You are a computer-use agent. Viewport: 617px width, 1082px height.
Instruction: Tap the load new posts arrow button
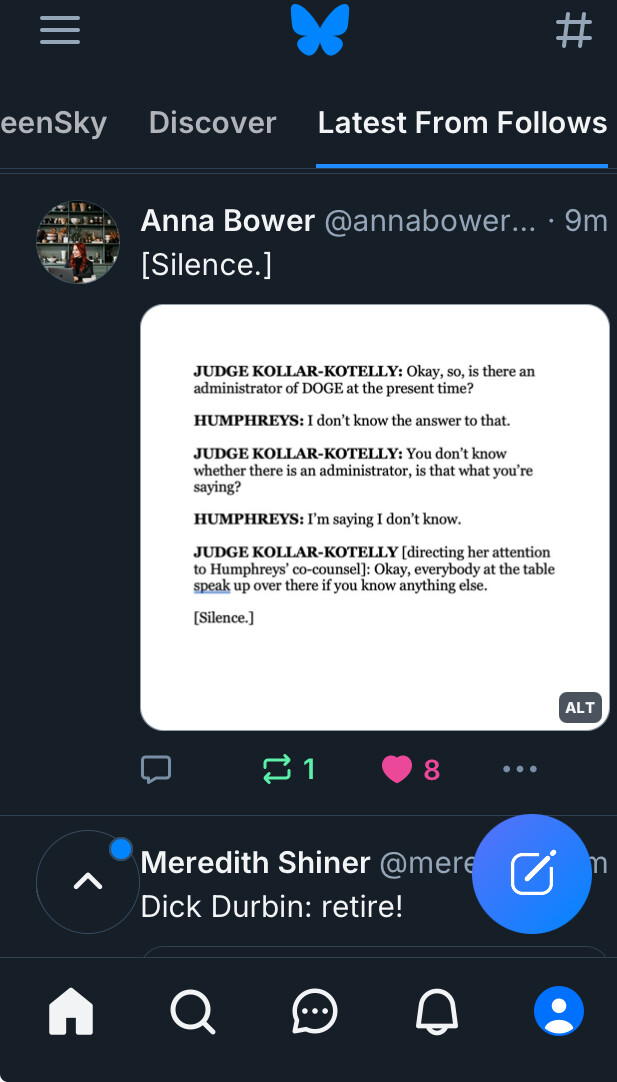point(88,881)
